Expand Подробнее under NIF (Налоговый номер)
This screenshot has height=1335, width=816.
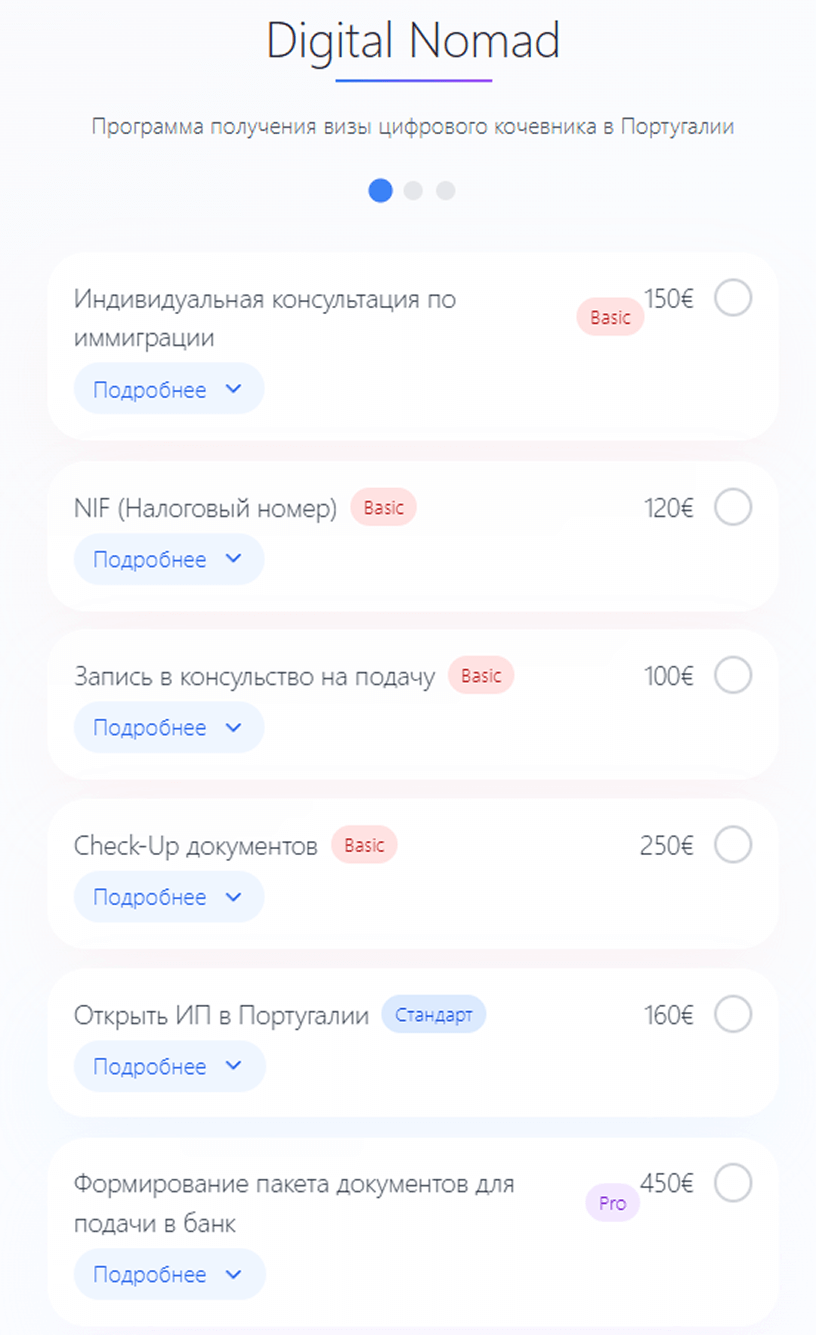pyautogui.click(x=169, y=559)
